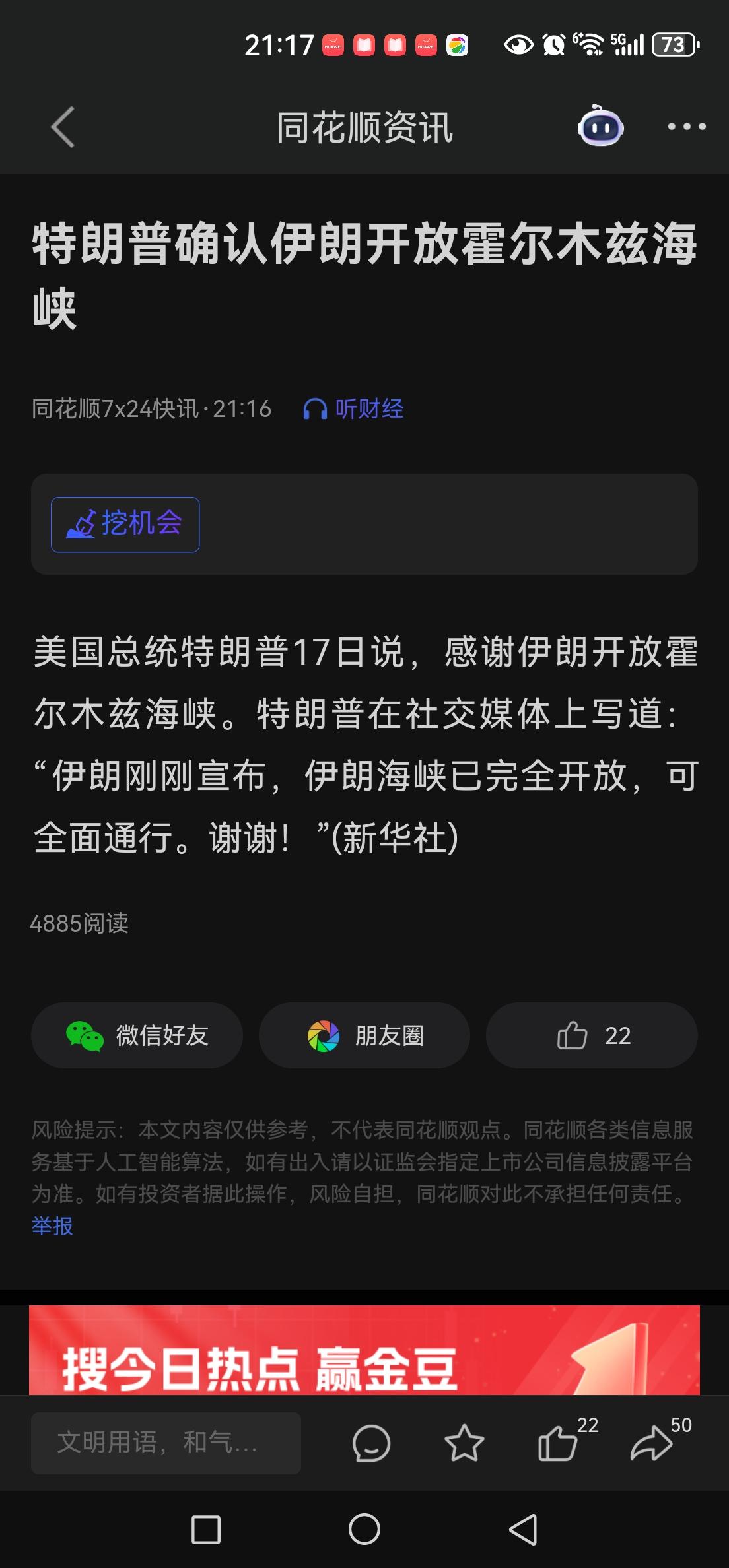Select the 挖机会 shovel icon
The height and width of the screenshot is (1568, 729).
82,523
